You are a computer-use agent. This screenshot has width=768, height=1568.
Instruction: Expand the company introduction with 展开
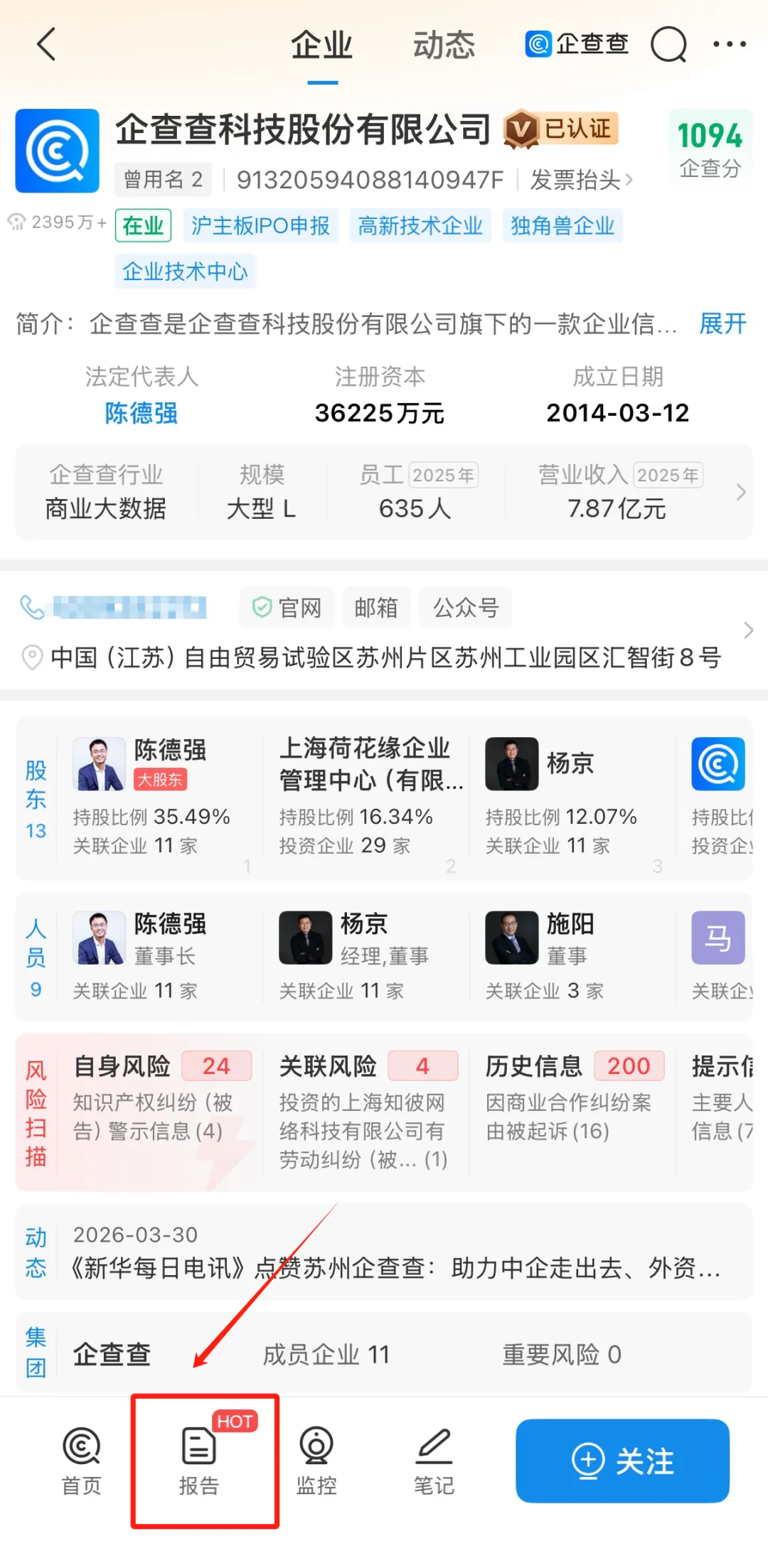point(722,324)
